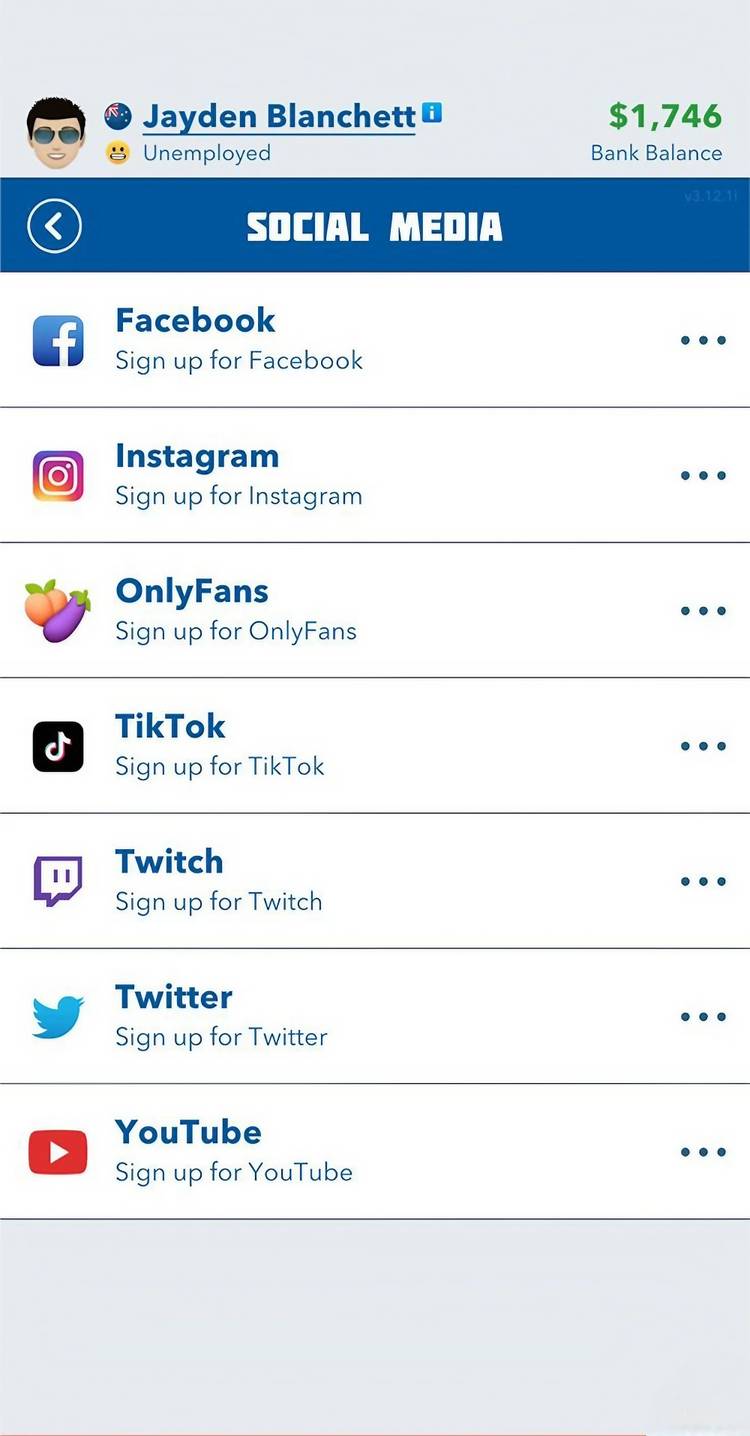750x1436 pixels.
Task: Open the TikTok options menu
Action: 703,745
